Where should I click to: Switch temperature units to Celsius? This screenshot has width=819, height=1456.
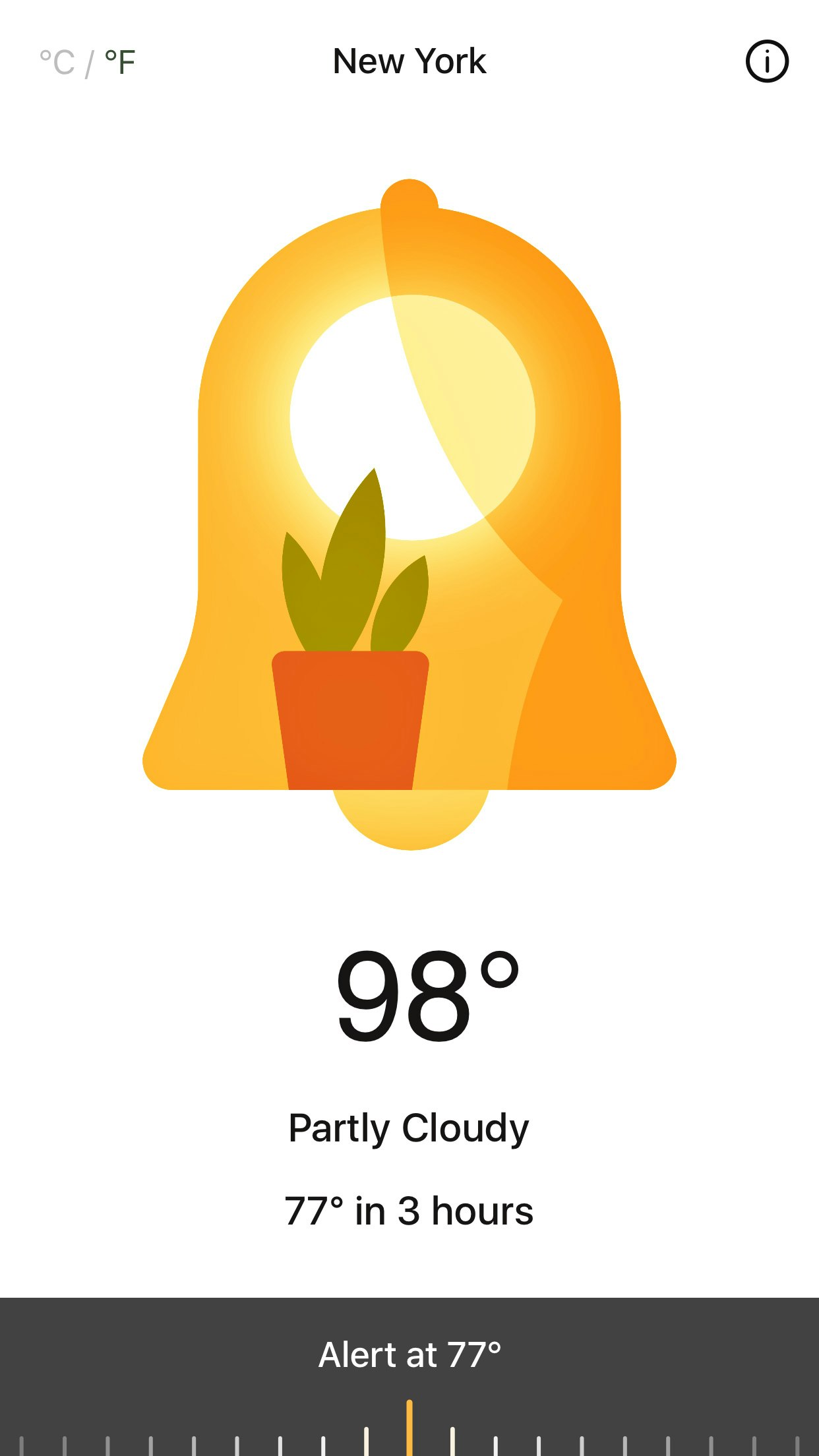pos(57,63)
